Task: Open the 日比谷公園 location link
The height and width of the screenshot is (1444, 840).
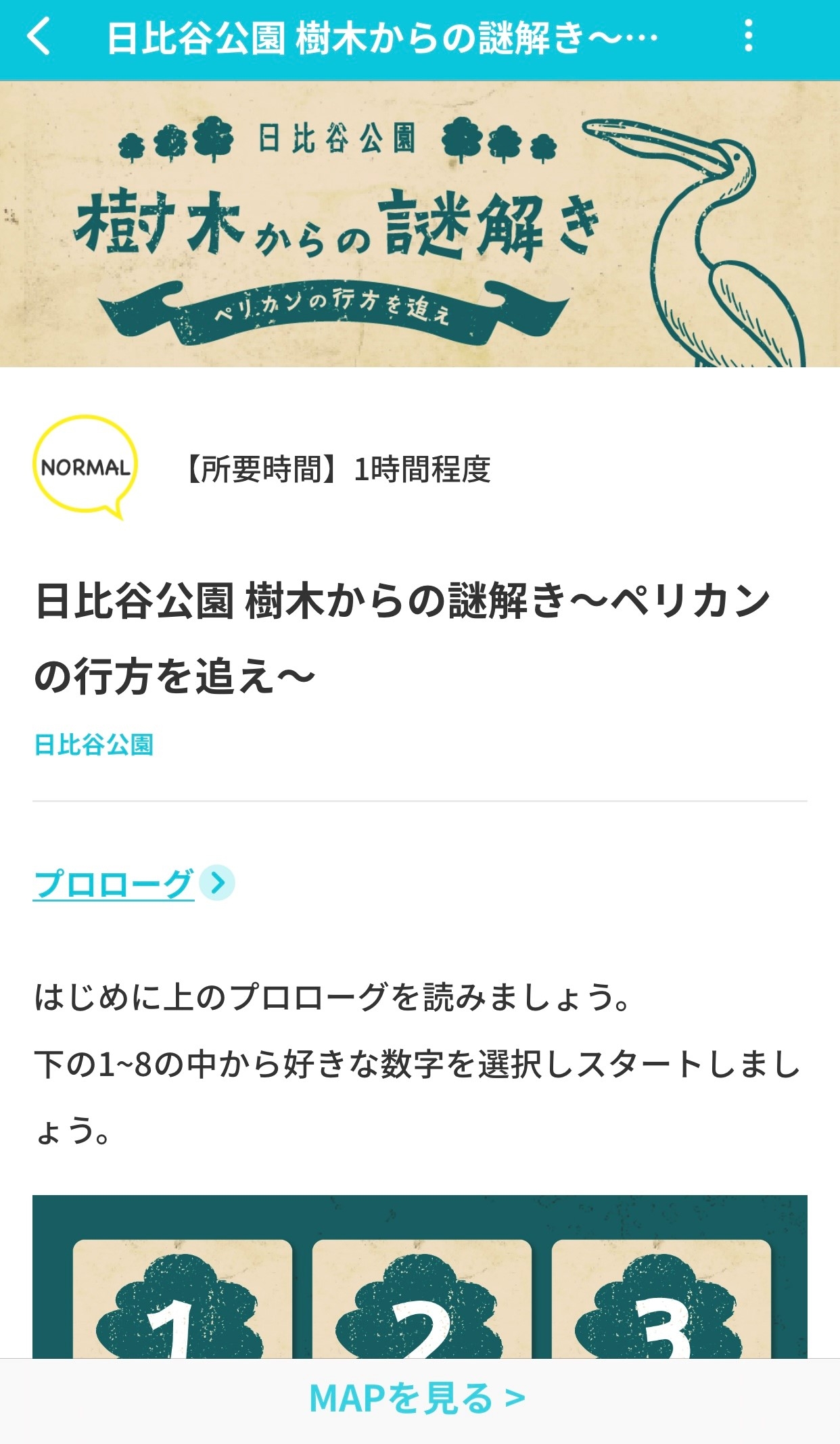Action: (94, 745)
